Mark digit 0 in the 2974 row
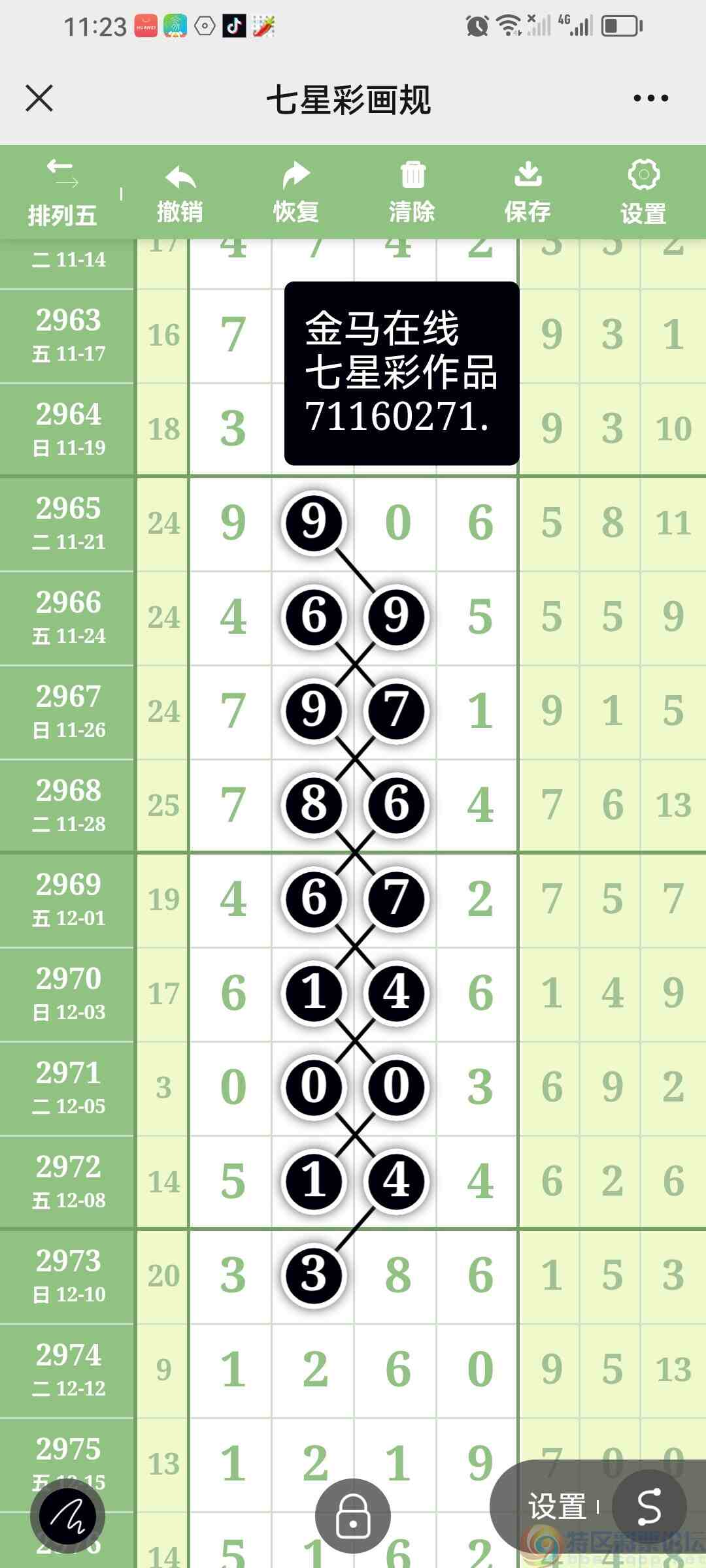The image size is (706, 1568). (x=480, y=1369)
